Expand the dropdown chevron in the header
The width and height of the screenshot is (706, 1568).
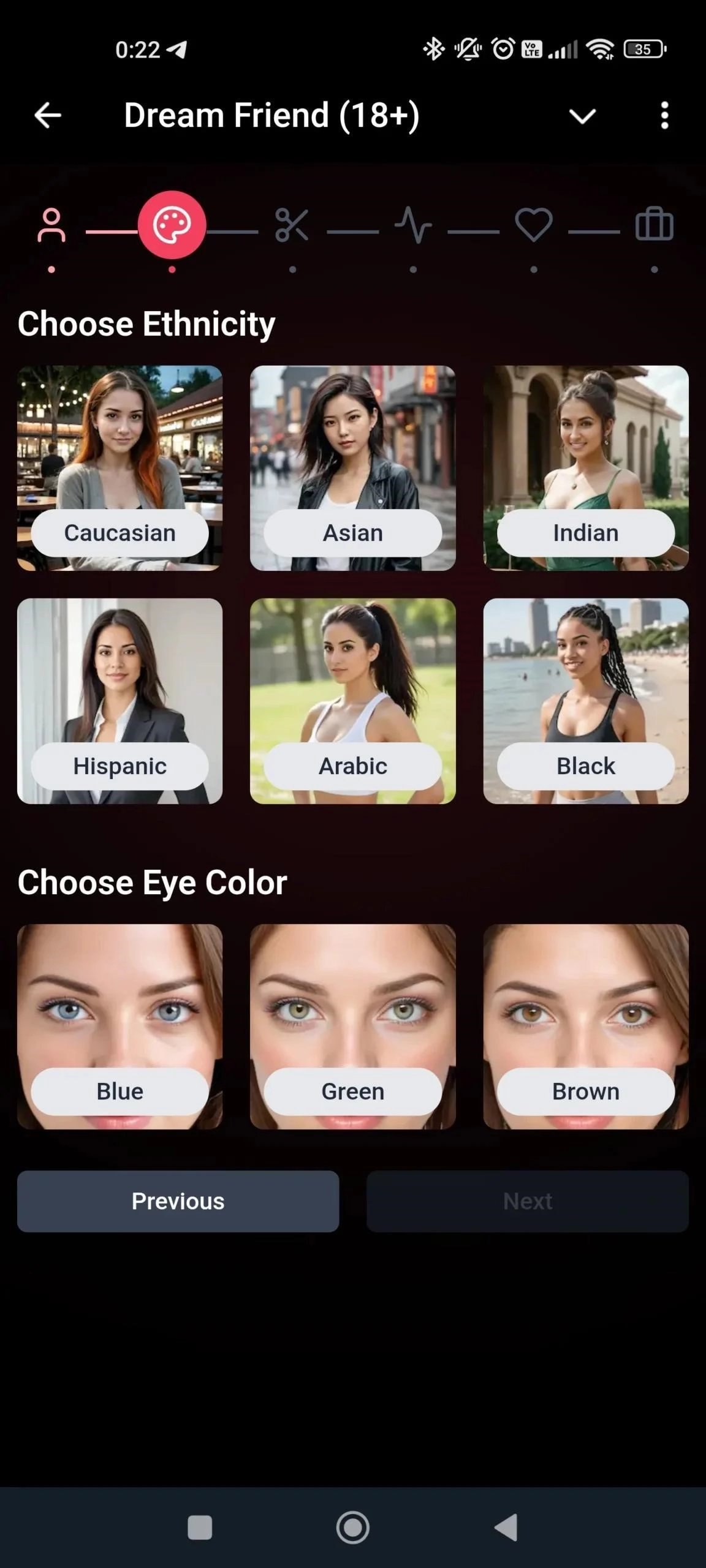pyautogui.click(x=582, y=116)
